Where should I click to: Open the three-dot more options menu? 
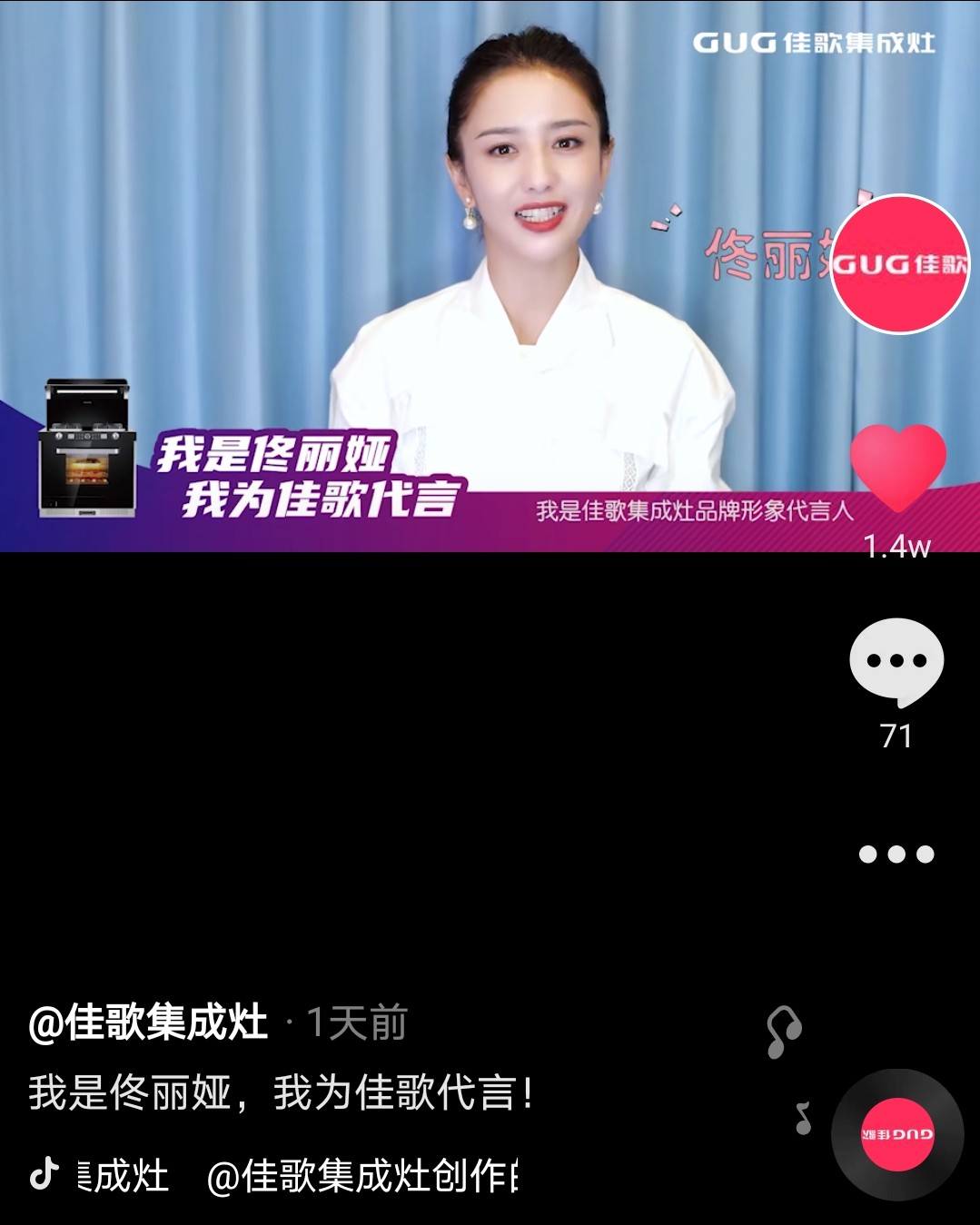(x=896, y=855)
